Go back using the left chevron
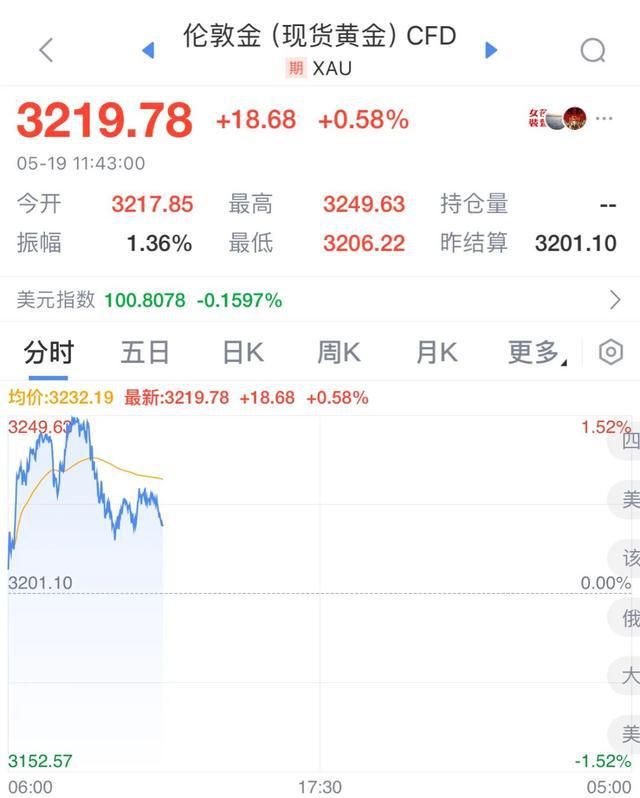The width and height of the screenshot is (640, 798). click(46, 50)
